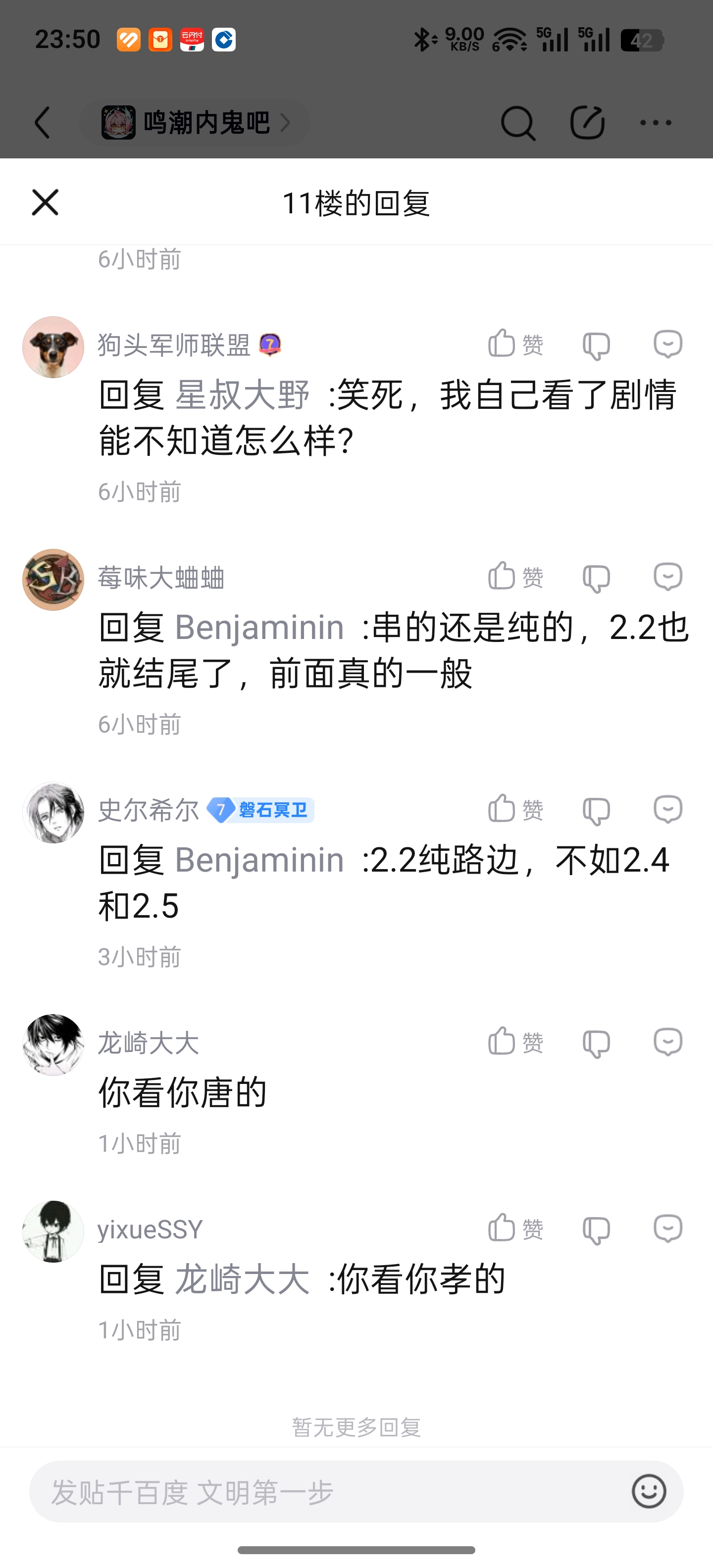Go back using the top arrow
Image resolution: width=713 pixels, height=1568 pixels.
(43, 123)
